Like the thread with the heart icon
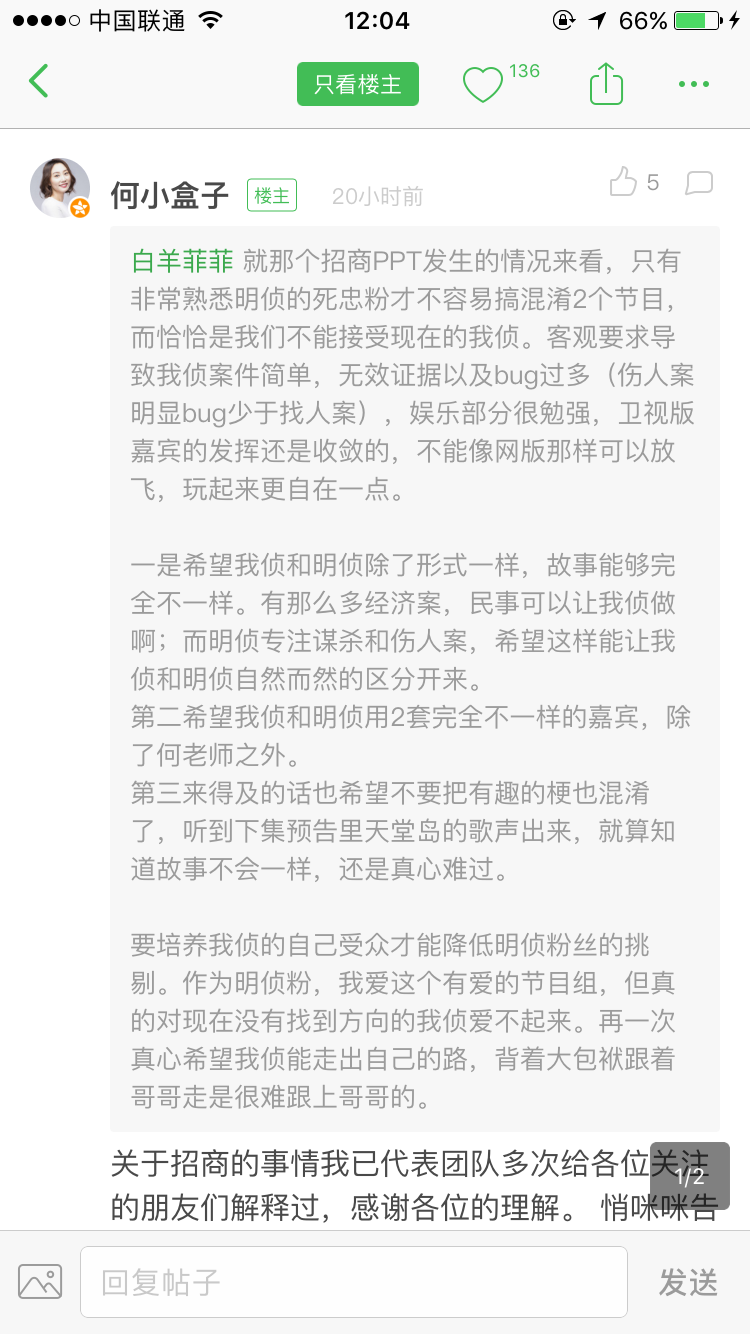Image resolution: width=750 pixels, height=1334 pixels. coord(482,85)
